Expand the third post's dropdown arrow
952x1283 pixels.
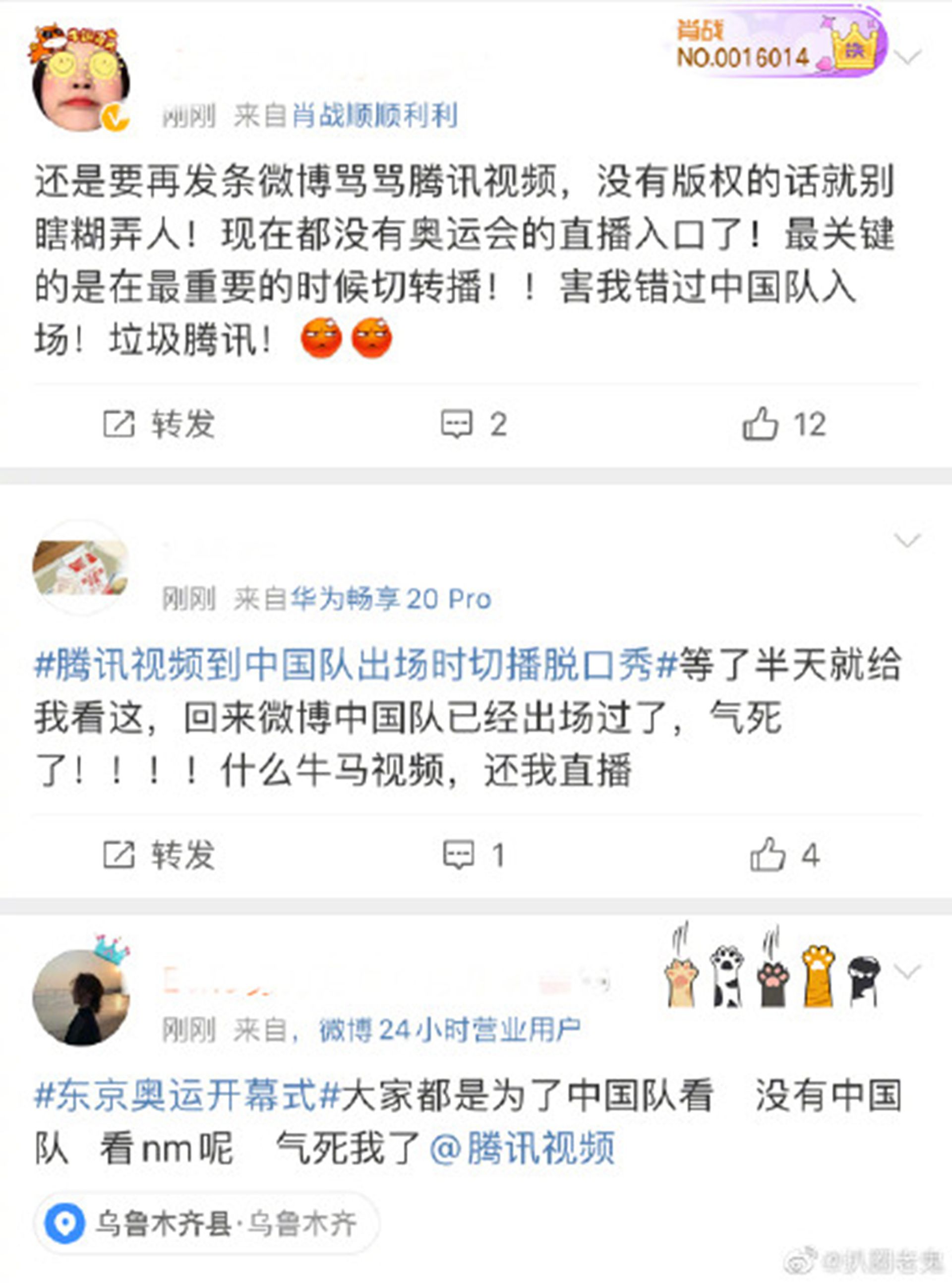[907, 972]
